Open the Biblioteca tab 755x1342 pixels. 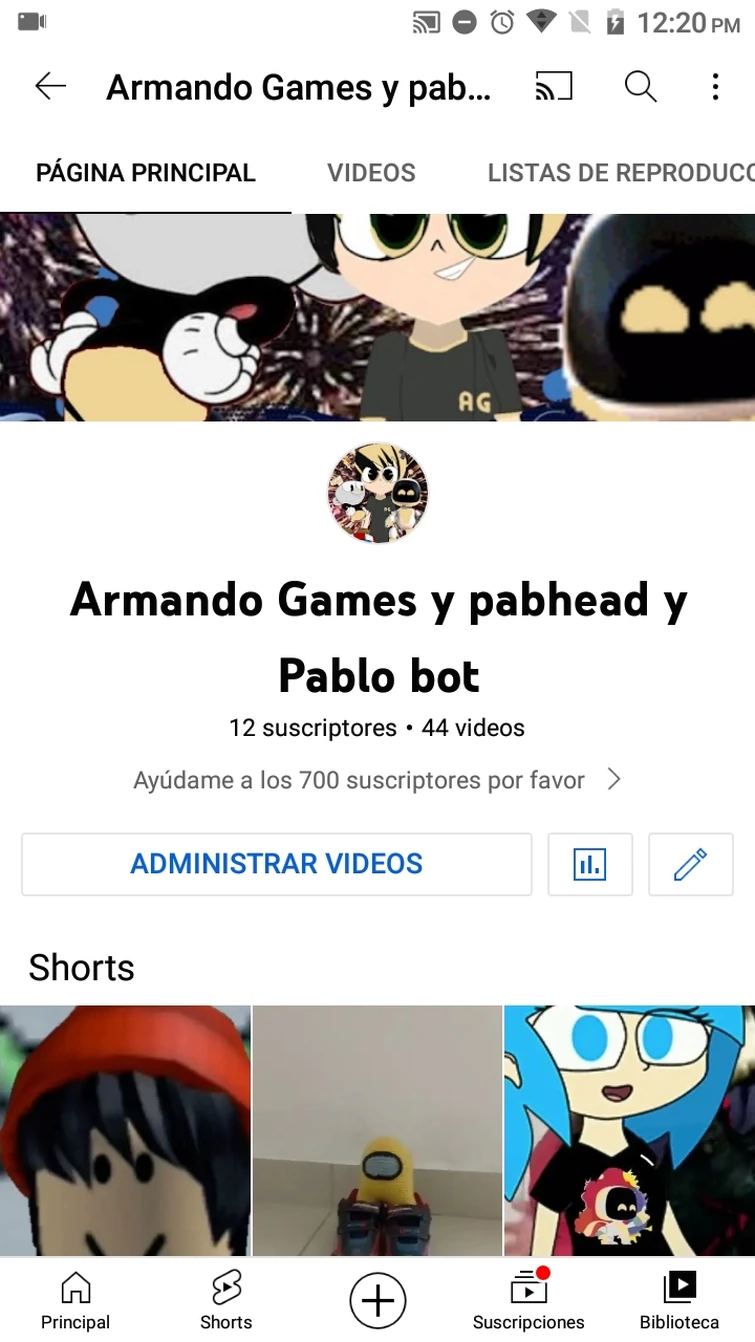(x=679, y=1300)
